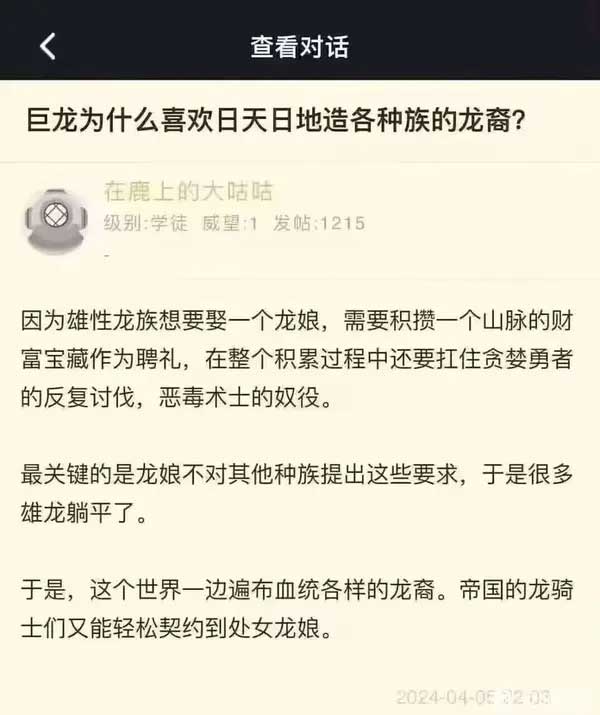The width and height of the screenshot is (600, 715).
Task: Open 在鹿上的大咕咕's profile via avatar
Action: 56,220
